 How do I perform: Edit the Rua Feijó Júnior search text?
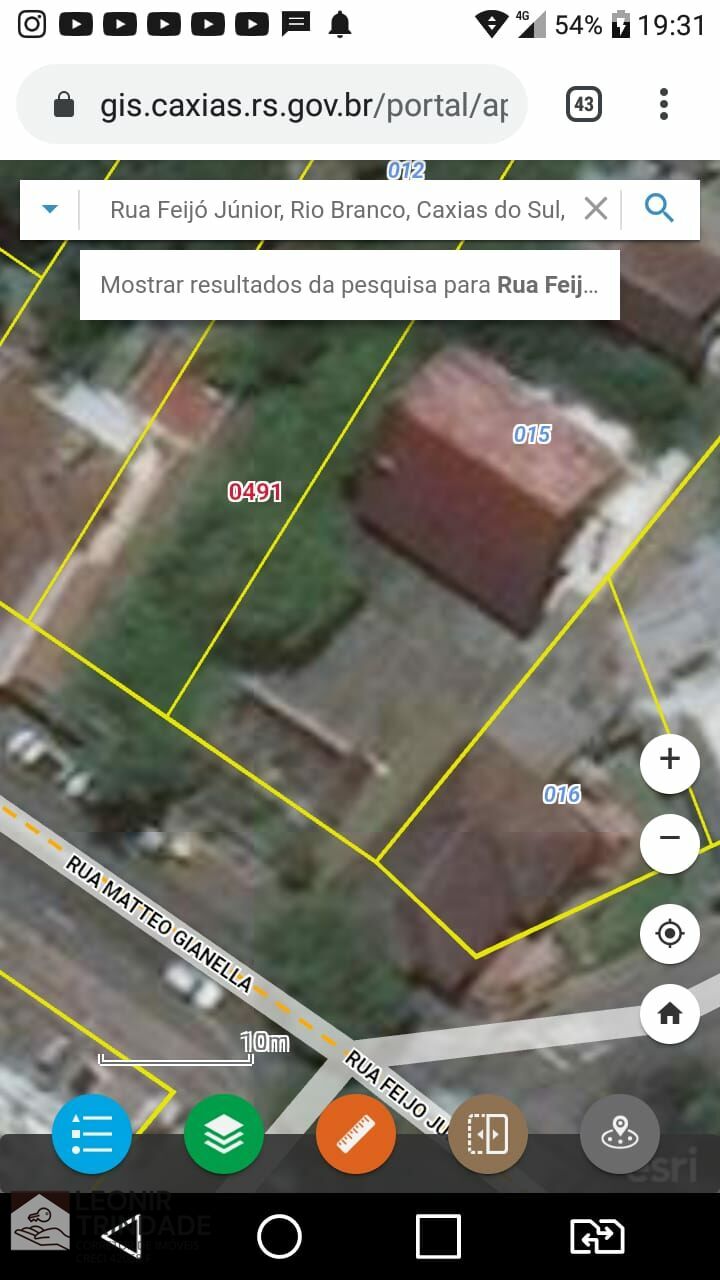[336, 210]
